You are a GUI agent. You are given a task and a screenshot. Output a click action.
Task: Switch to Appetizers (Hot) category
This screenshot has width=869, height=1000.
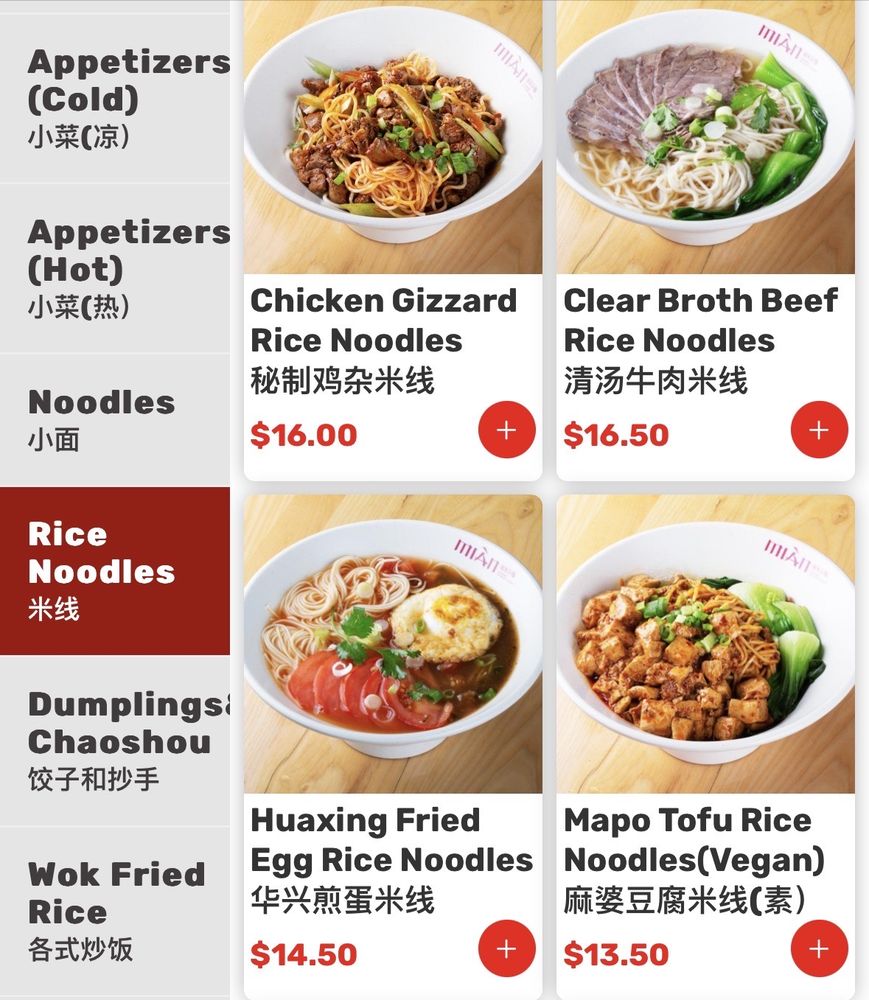tap(115, 268)
